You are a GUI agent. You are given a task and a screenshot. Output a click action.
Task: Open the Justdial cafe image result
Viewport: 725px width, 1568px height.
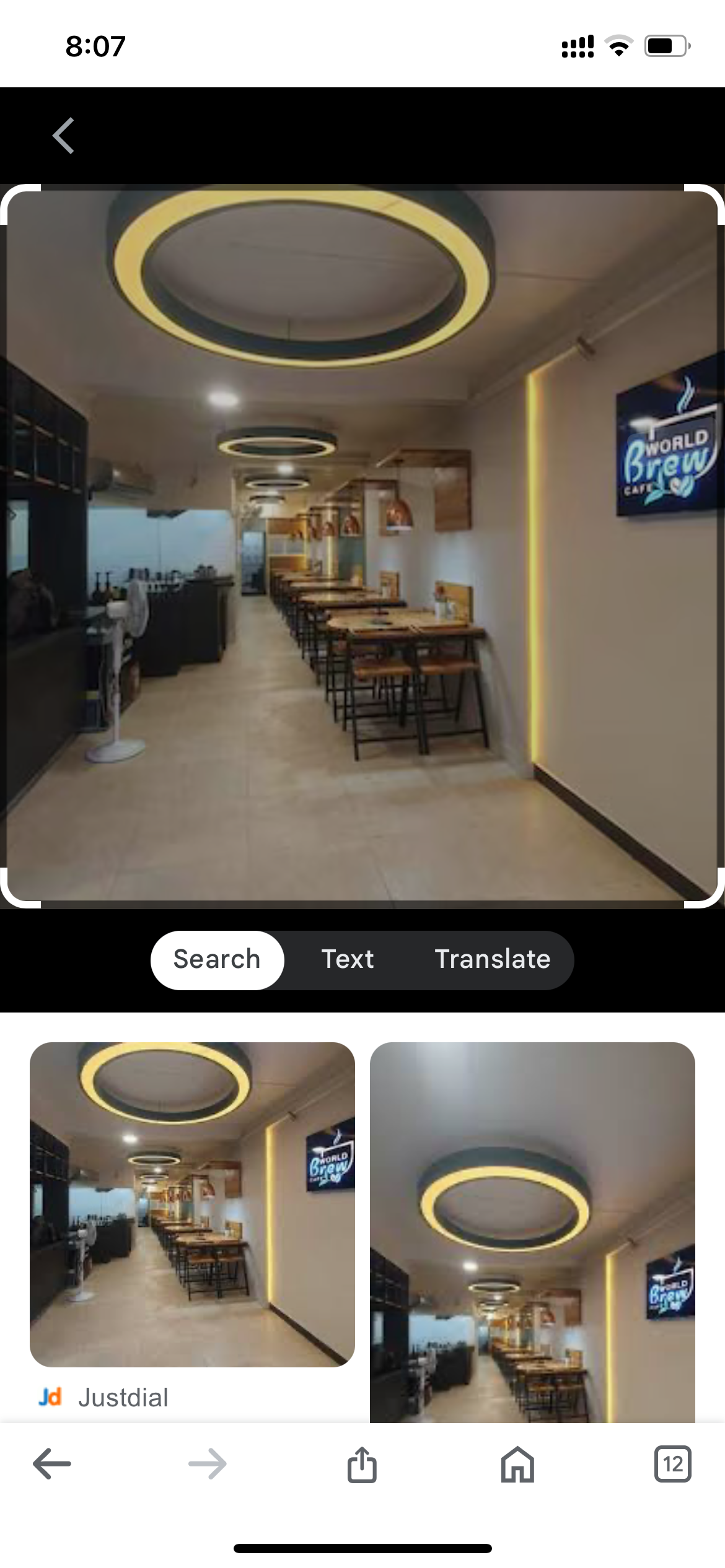click(x=192, y=1204)
